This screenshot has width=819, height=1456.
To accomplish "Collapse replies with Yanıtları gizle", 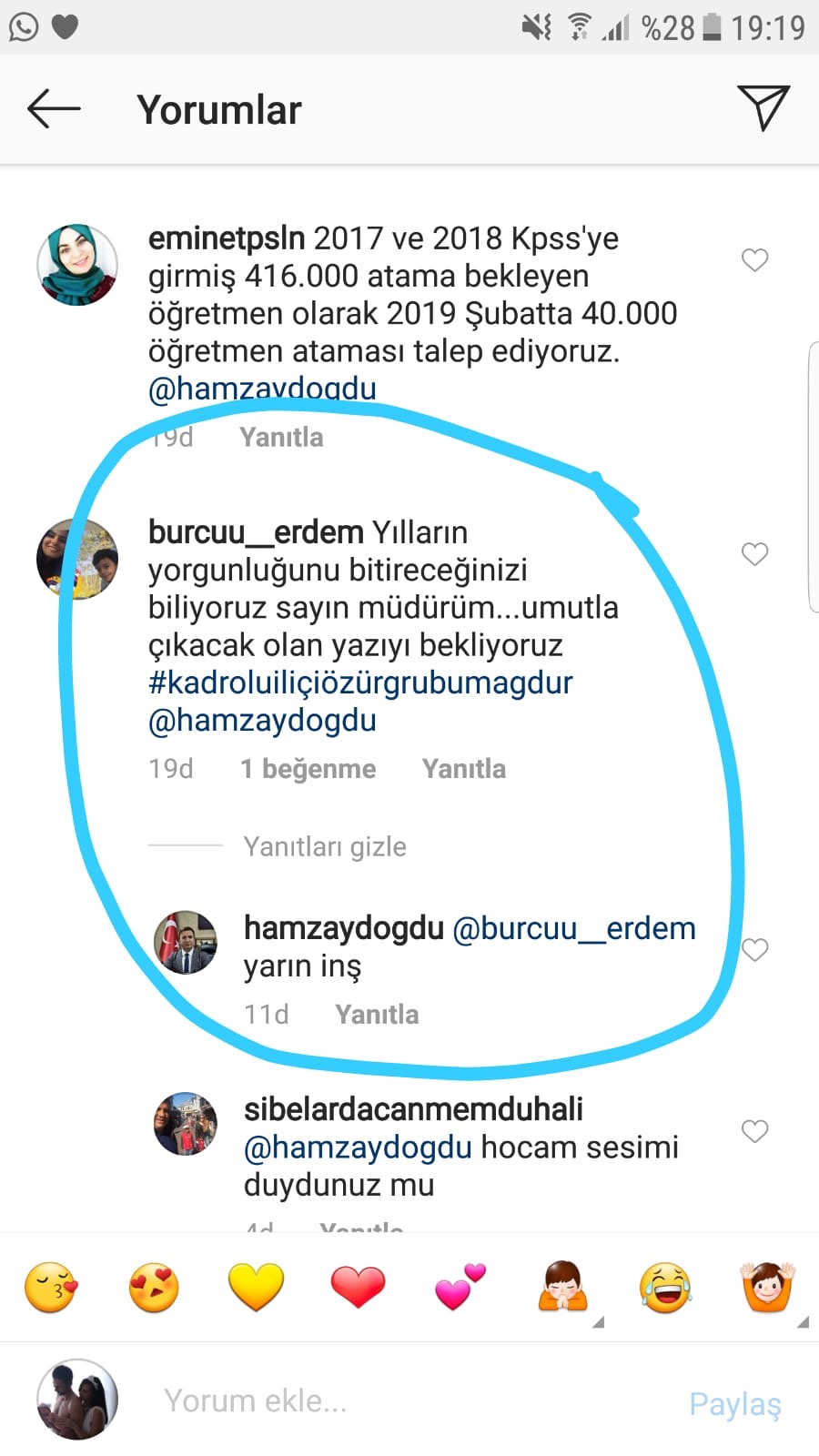I will pyautogui.click(x=324, y=846).
